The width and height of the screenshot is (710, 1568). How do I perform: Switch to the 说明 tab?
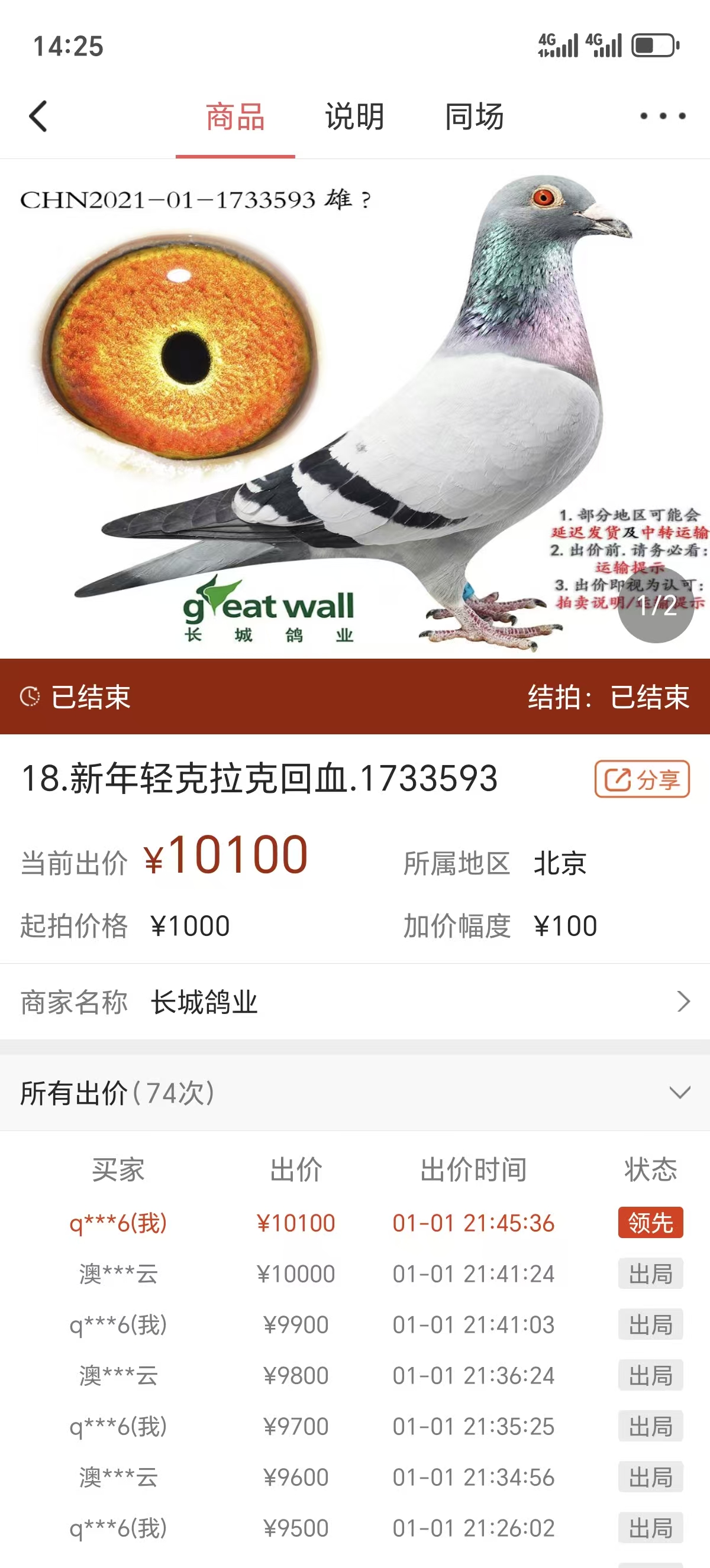354,116
